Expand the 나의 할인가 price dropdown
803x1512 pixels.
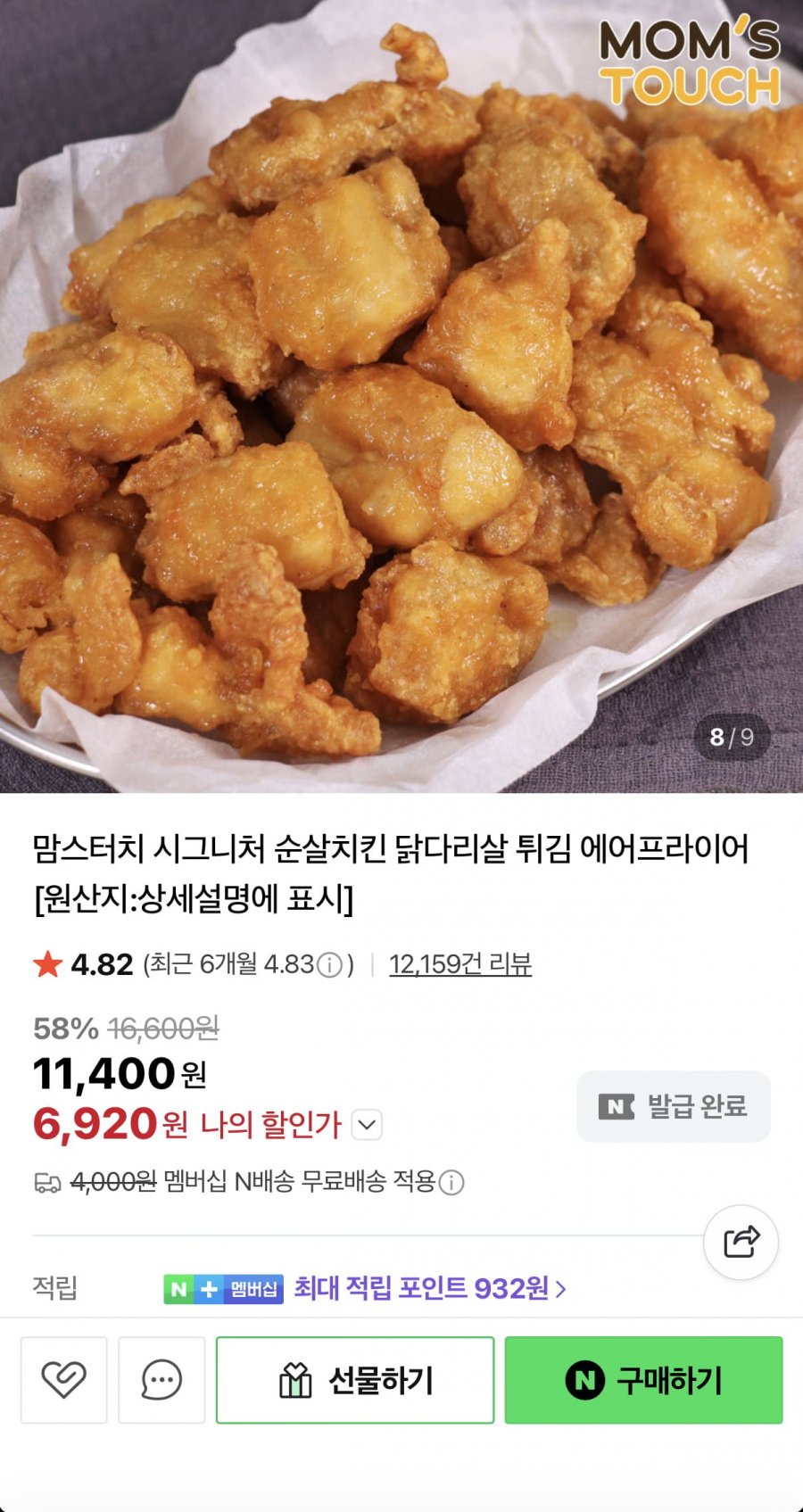(365, 1126)
